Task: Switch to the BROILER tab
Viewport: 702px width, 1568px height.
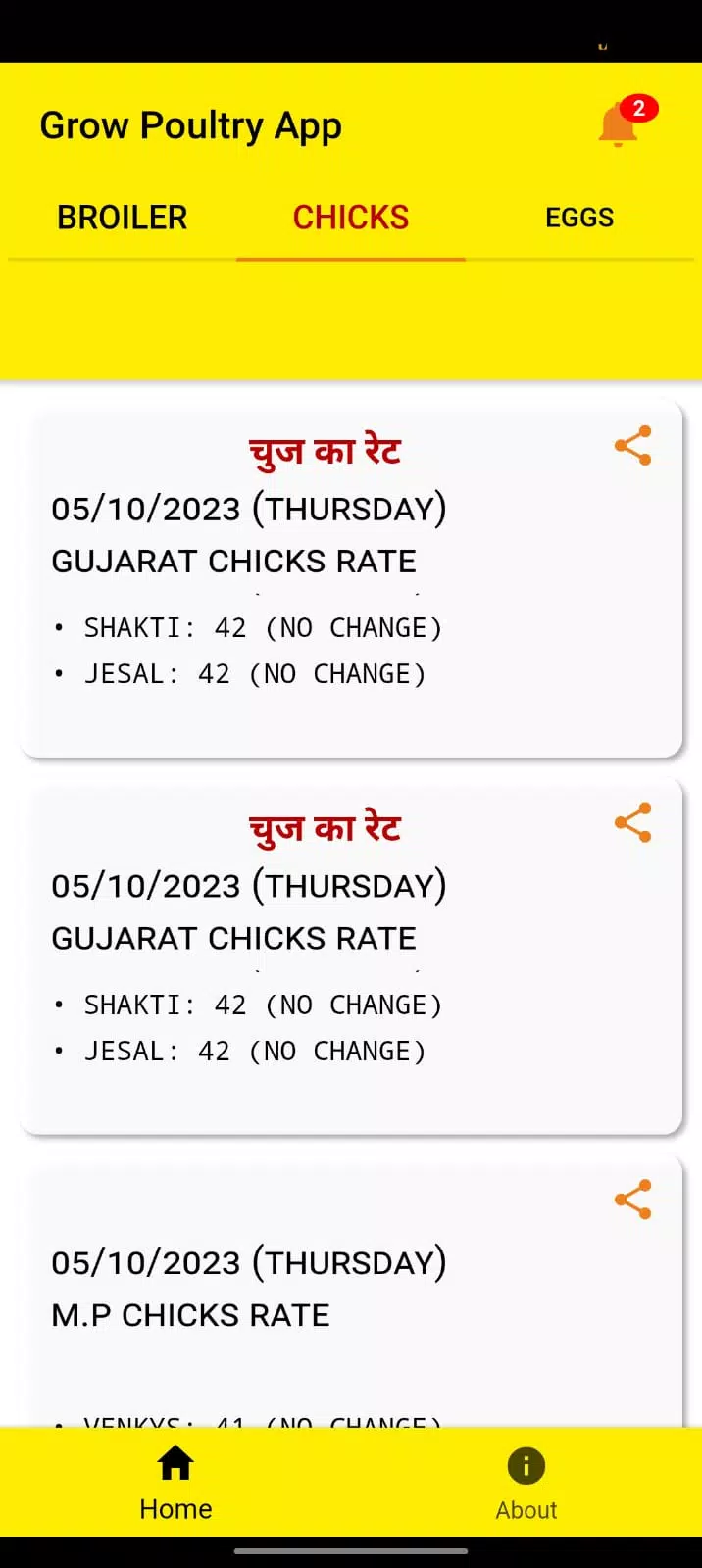Action: coord(122,218)
